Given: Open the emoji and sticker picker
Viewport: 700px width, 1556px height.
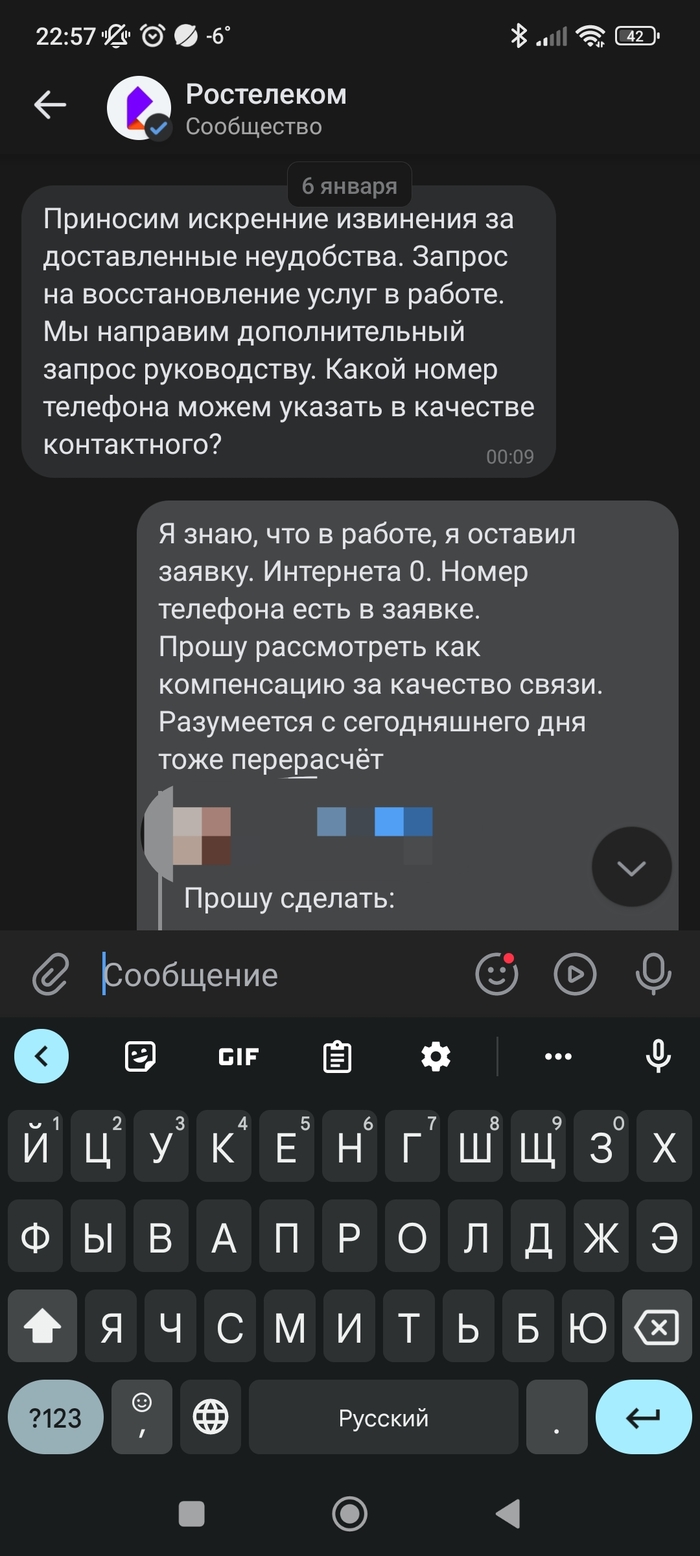Looking at the screenshot, I should point(496,974).
